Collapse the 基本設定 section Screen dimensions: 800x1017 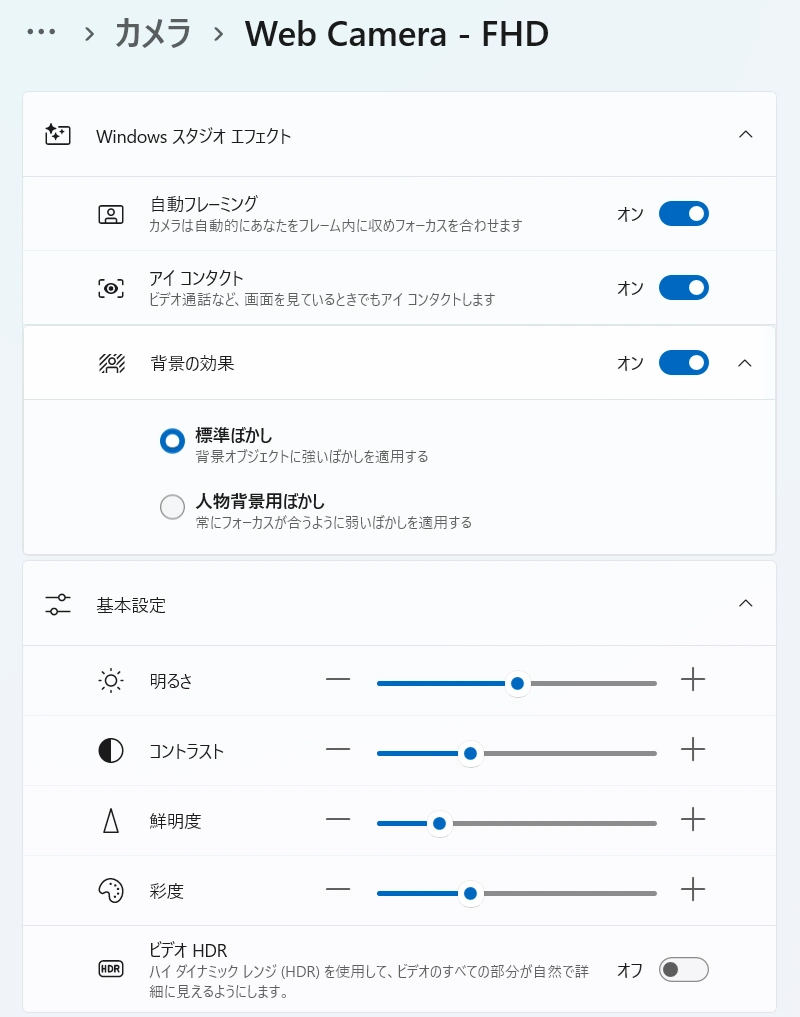click(x=745, y=603)
